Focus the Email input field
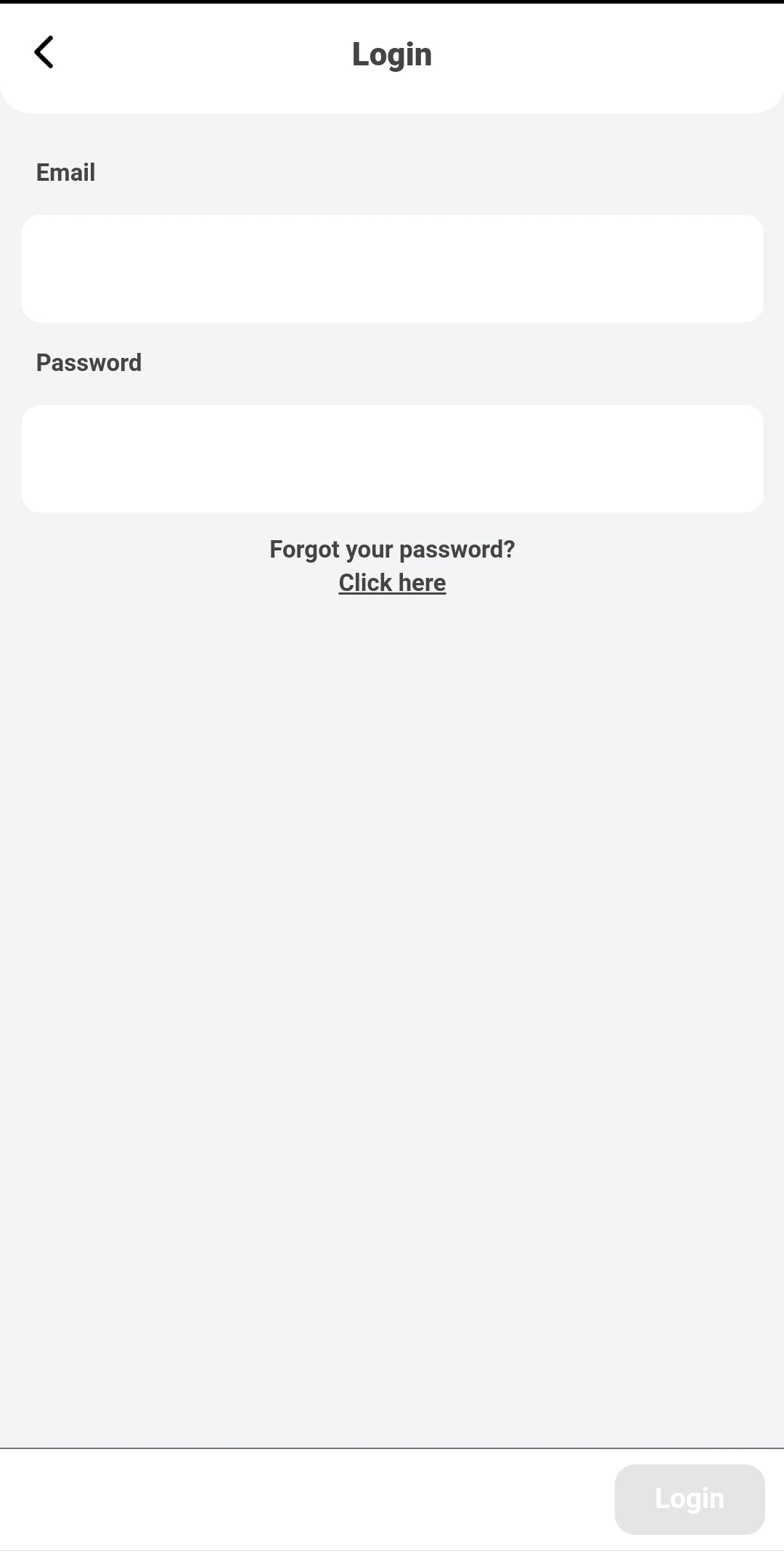Image resolution: width=784 pixels, height=1561 pixels. tap(392, 269)
